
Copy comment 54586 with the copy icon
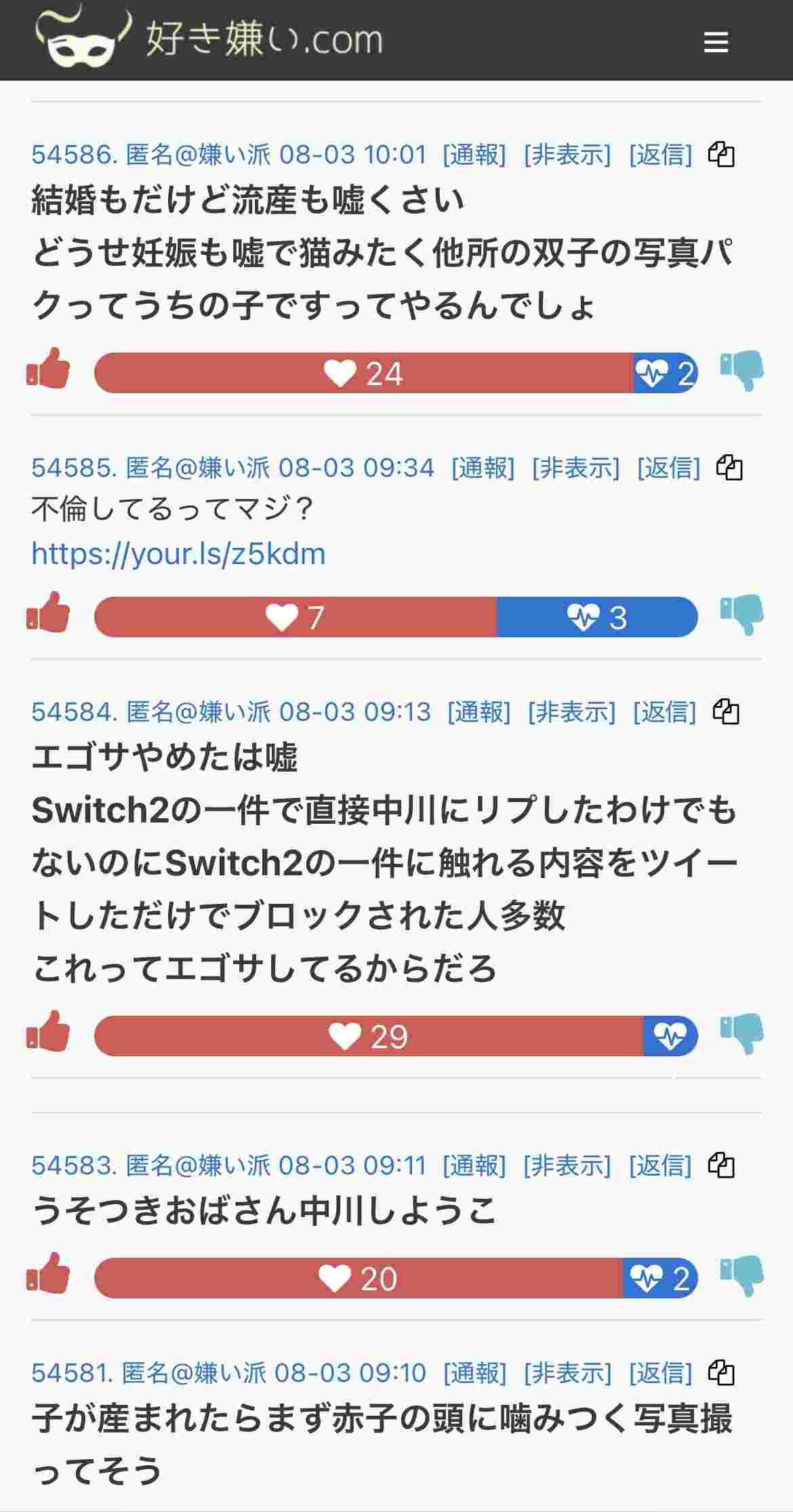[x=721, y=155]
